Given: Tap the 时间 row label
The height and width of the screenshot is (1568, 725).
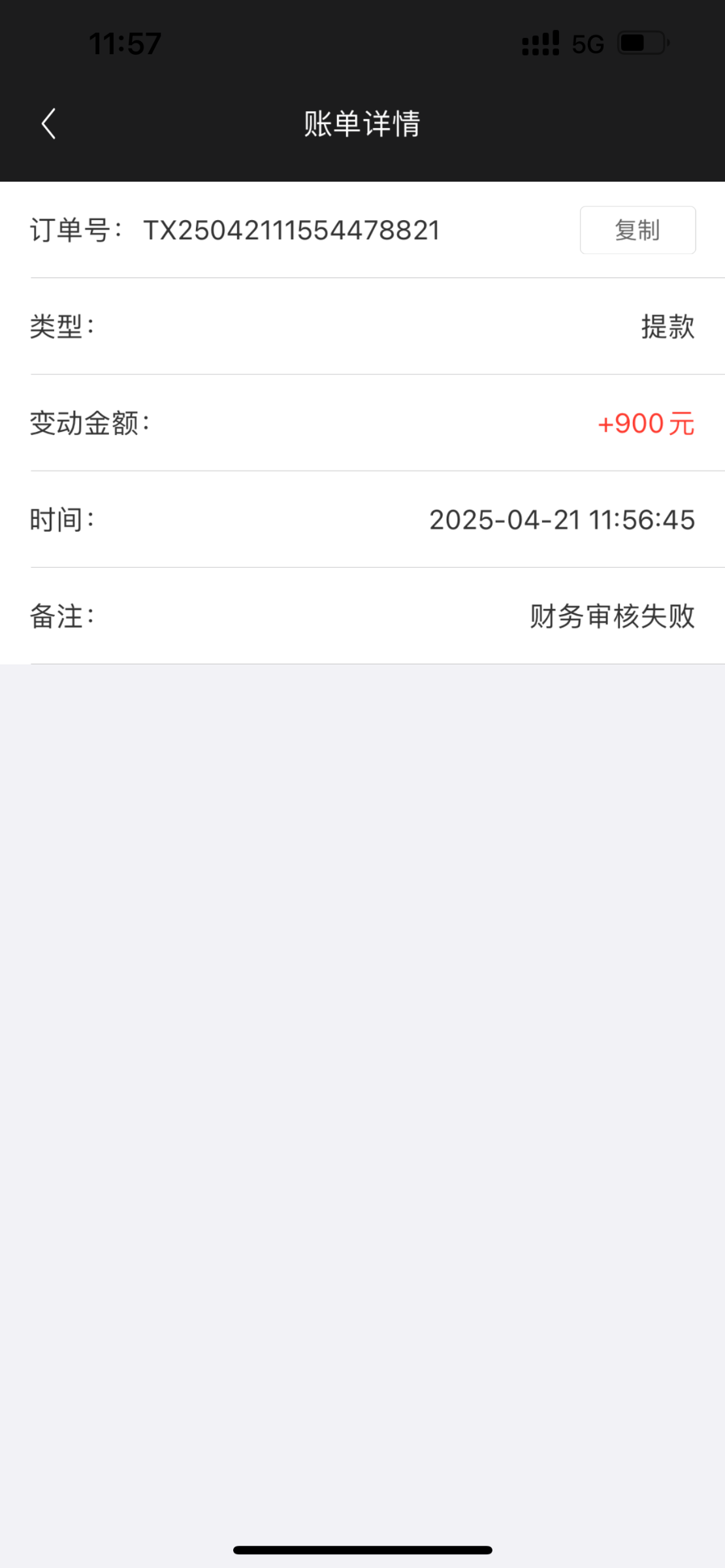Looking at the screenshot, I should 61,519.
